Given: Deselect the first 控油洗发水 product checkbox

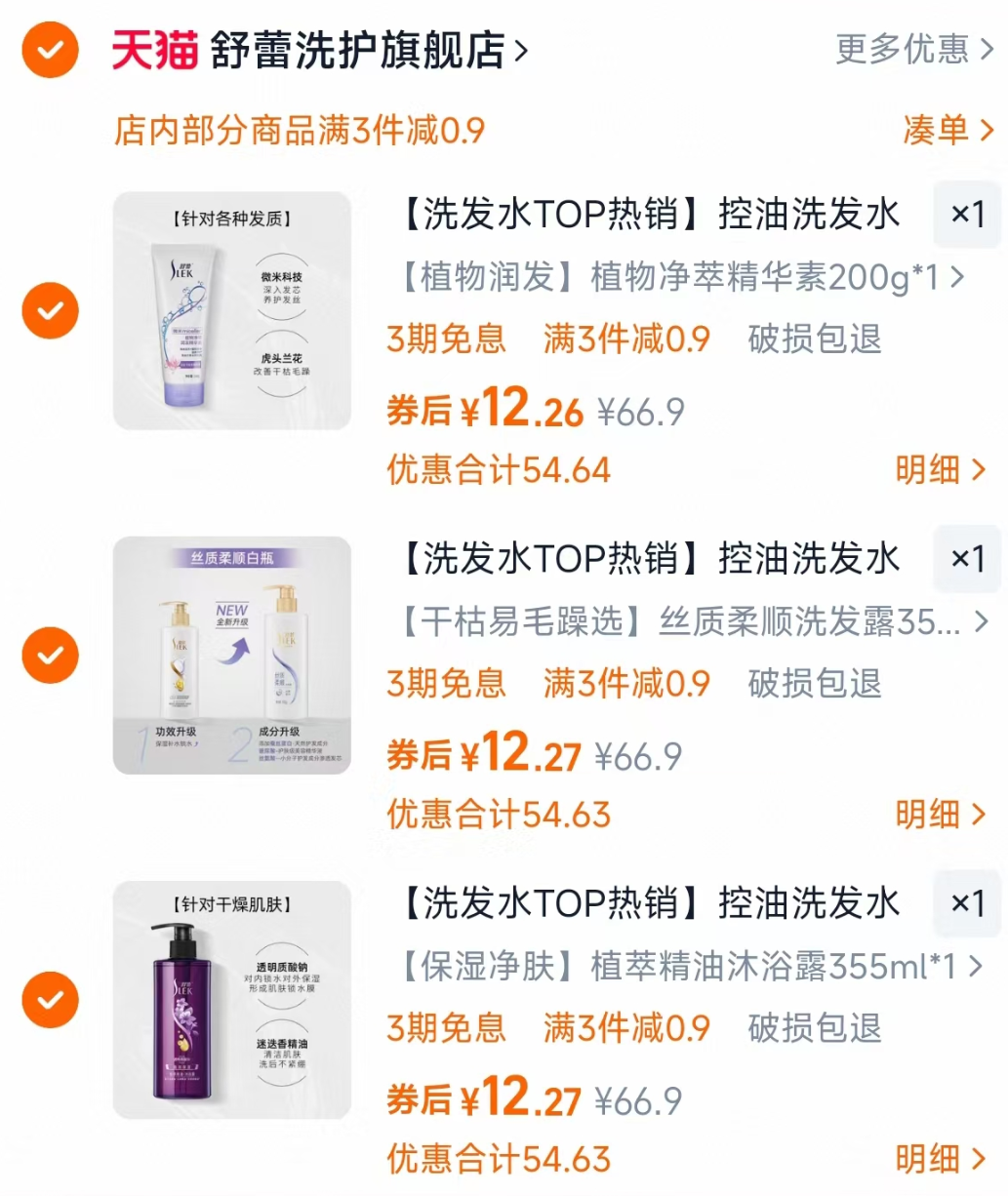Looking at the screenshot, I should point(50,310).
